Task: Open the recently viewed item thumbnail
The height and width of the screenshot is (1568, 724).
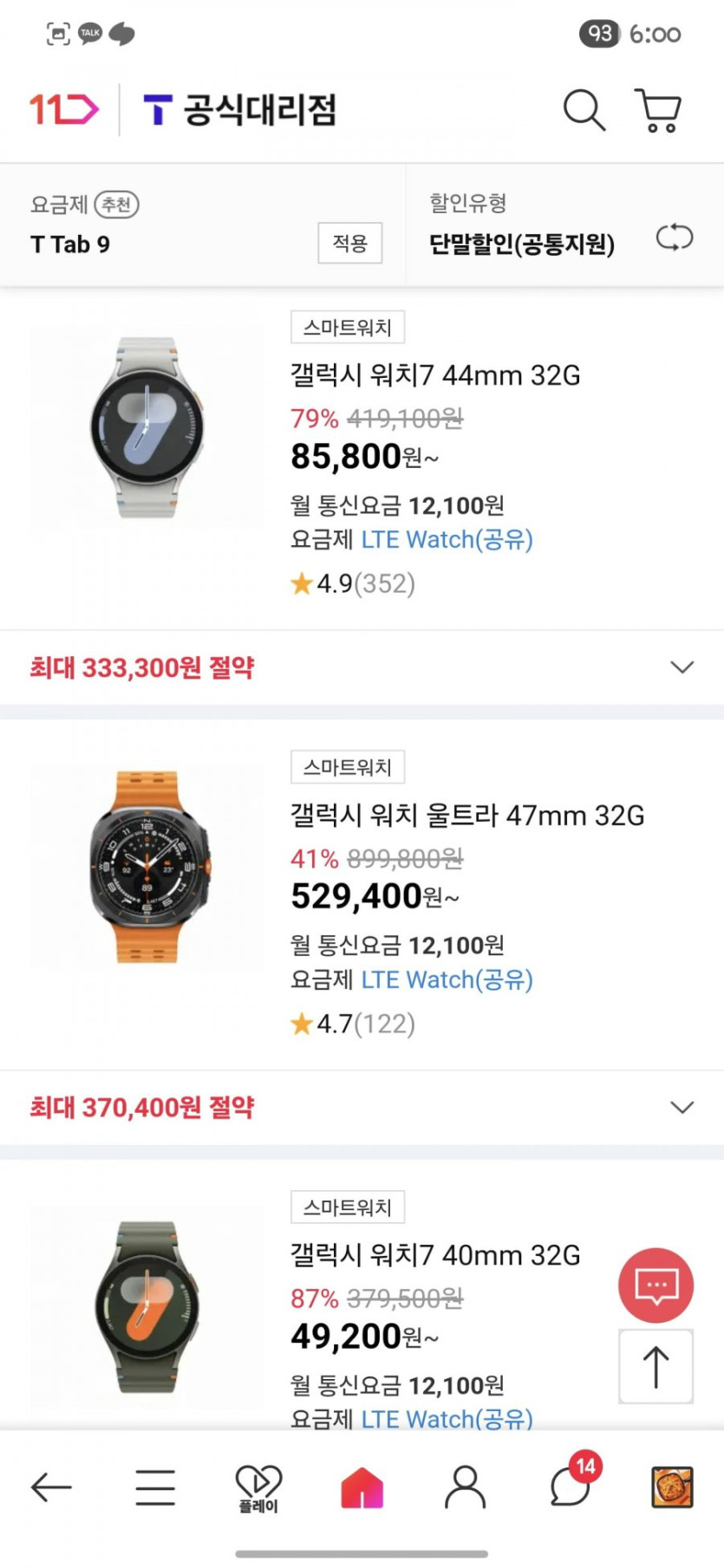Action: pos(672,1487)
